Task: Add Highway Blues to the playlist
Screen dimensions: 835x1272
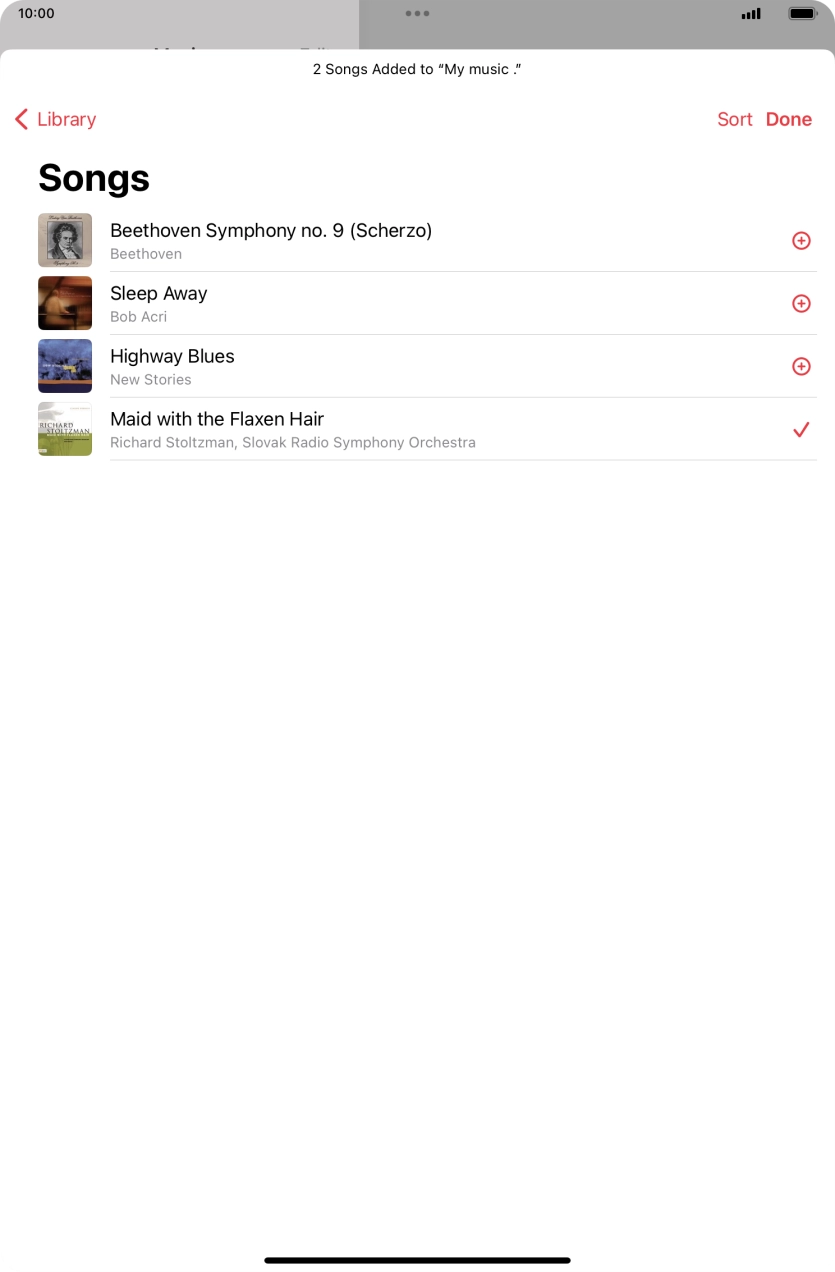Action: [800, 367]
